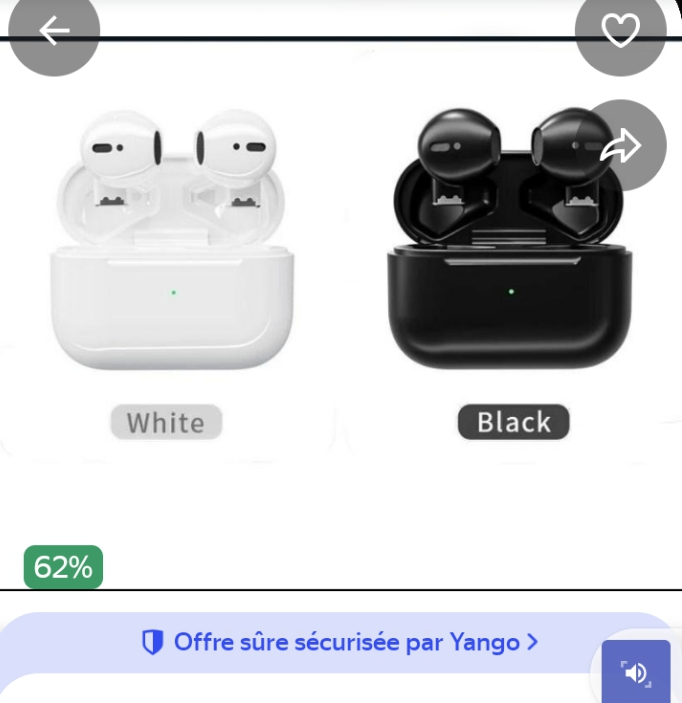Tap the speaker sound button
The image size is (682, 703).
(x=636, y=673)
